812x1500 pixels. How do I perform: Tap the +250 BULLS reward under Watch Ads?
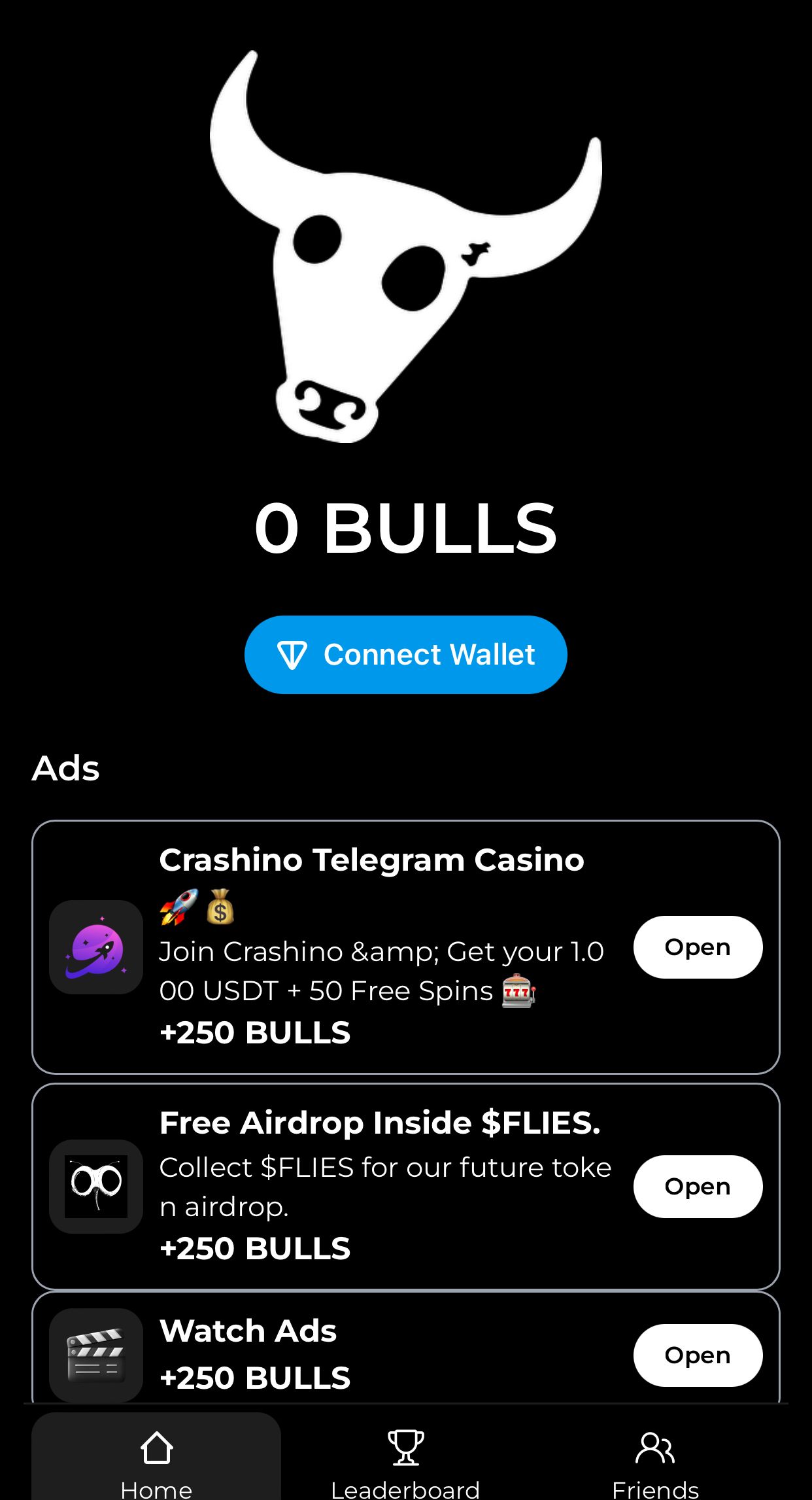(x=254, y=1376)
